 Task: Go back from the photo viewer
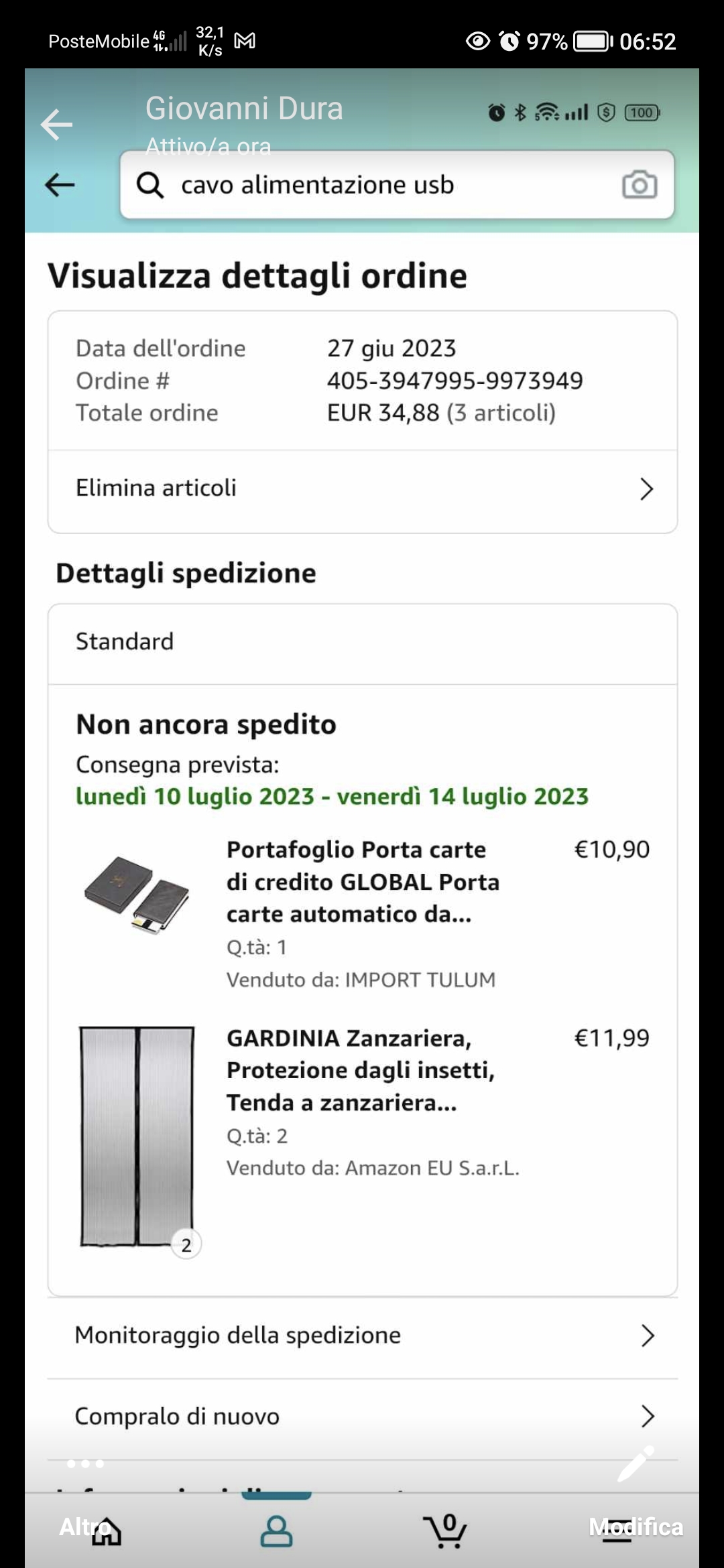coord(56,125)
